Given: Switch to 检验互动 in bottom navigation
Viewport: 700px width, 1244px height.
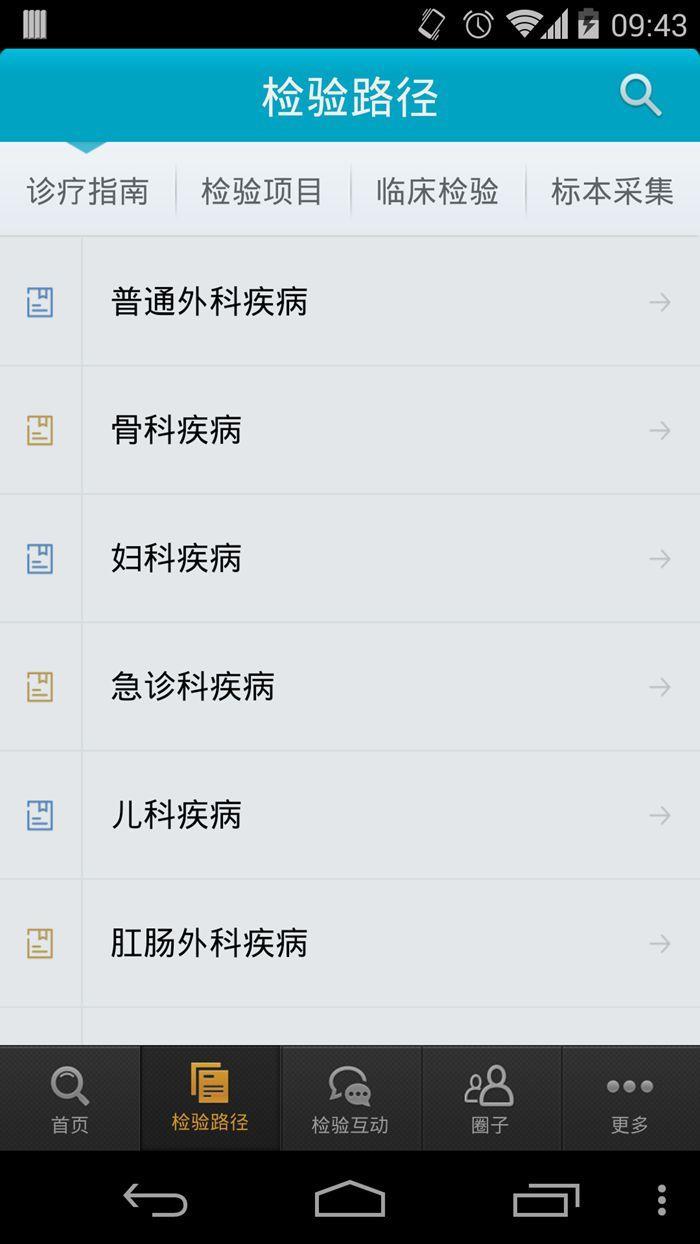Looking at the screenshot, I should point(350,1098).
